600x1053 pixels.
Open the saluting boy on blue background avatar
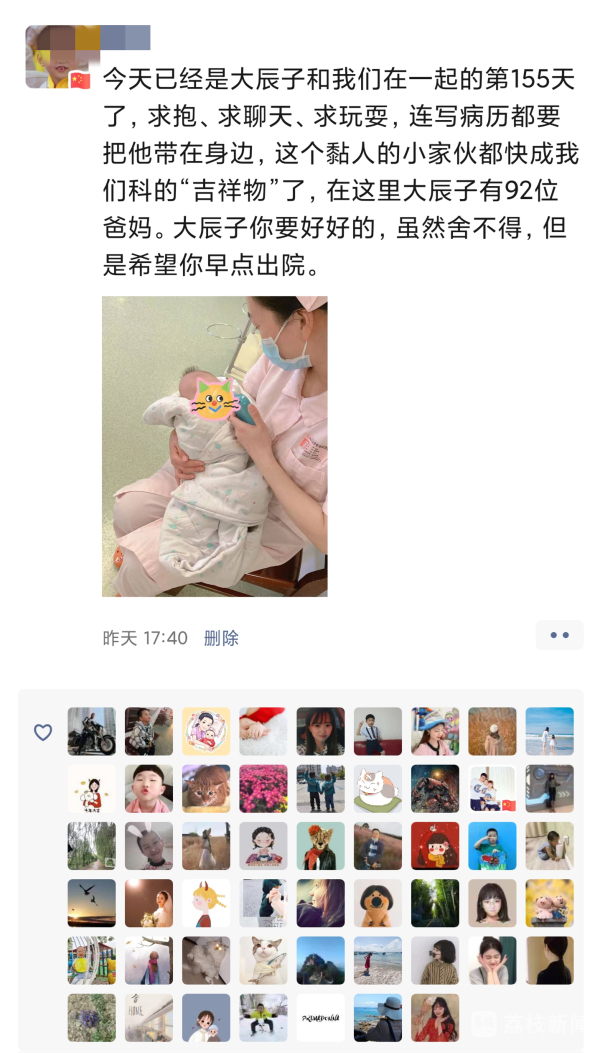tap(492, 846)
